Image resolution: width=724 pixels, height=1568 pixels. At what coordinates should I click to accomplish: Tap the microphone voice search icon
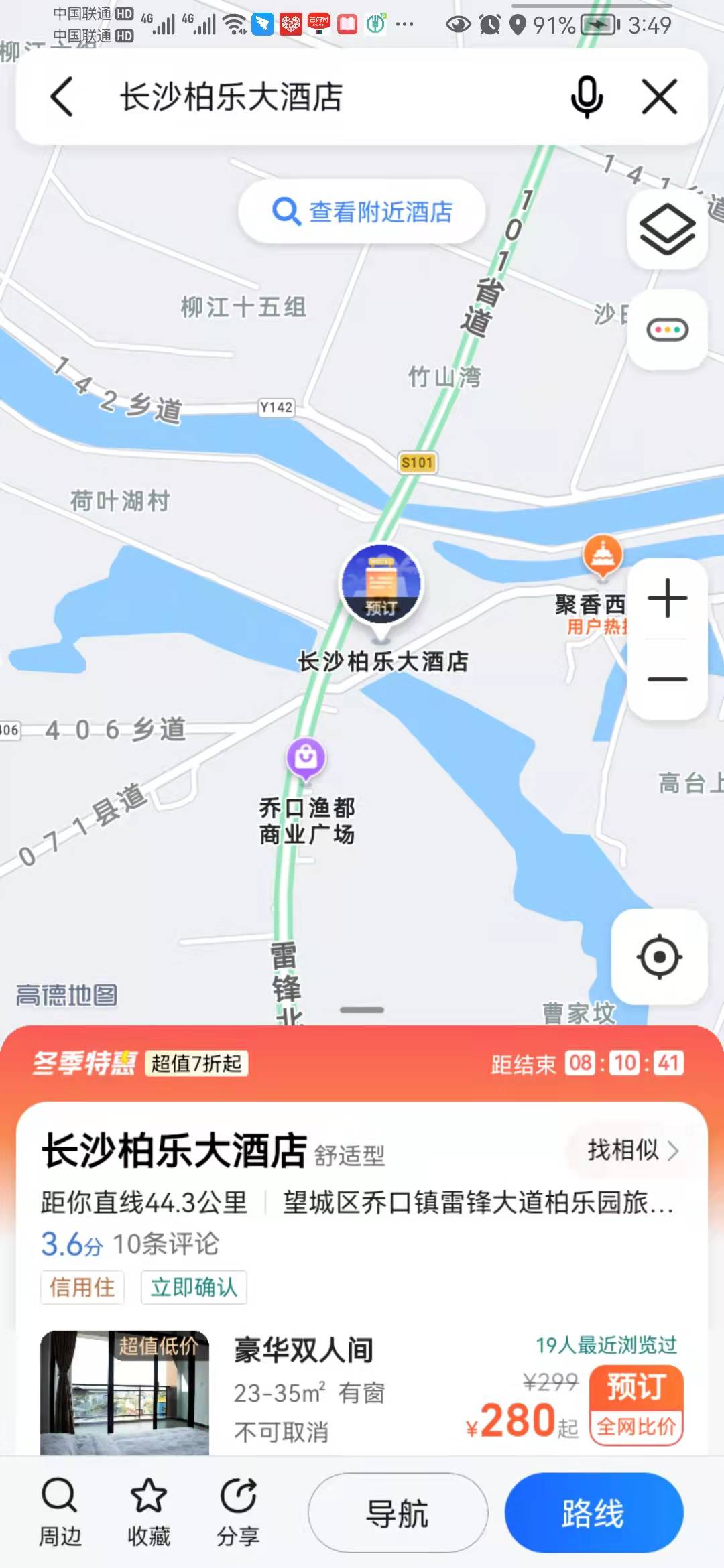tap(587, 96)
